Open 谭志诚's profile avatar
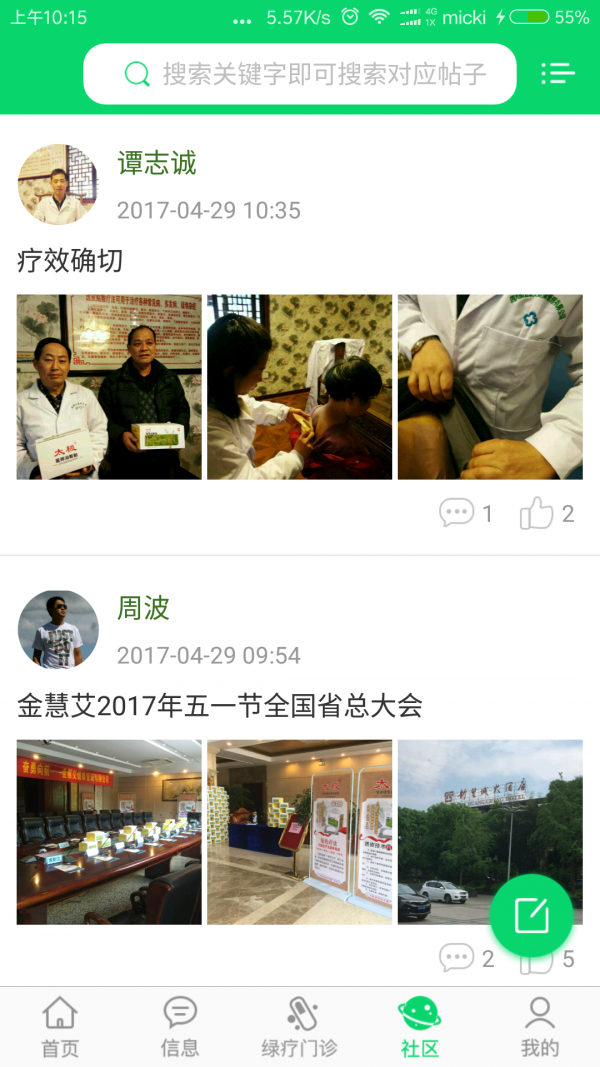 coord(58,184)
